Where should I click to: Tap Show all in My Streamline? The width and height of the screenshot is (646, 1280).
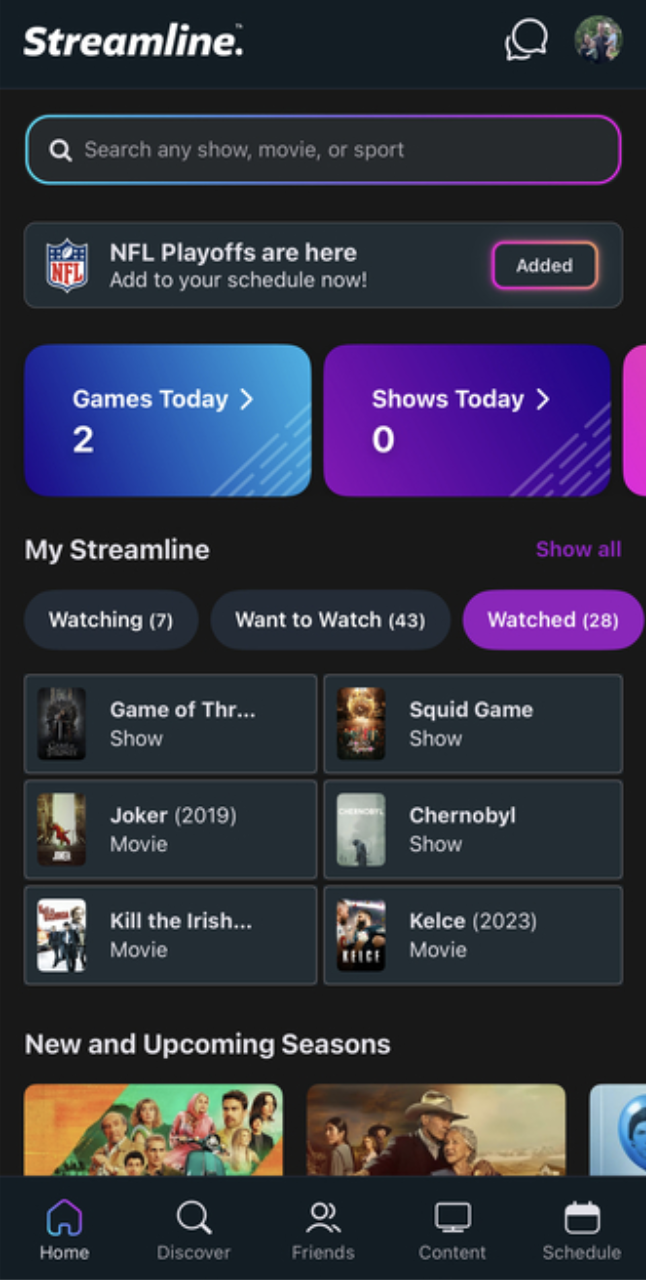pyautogui.click(x=578, y=549)
